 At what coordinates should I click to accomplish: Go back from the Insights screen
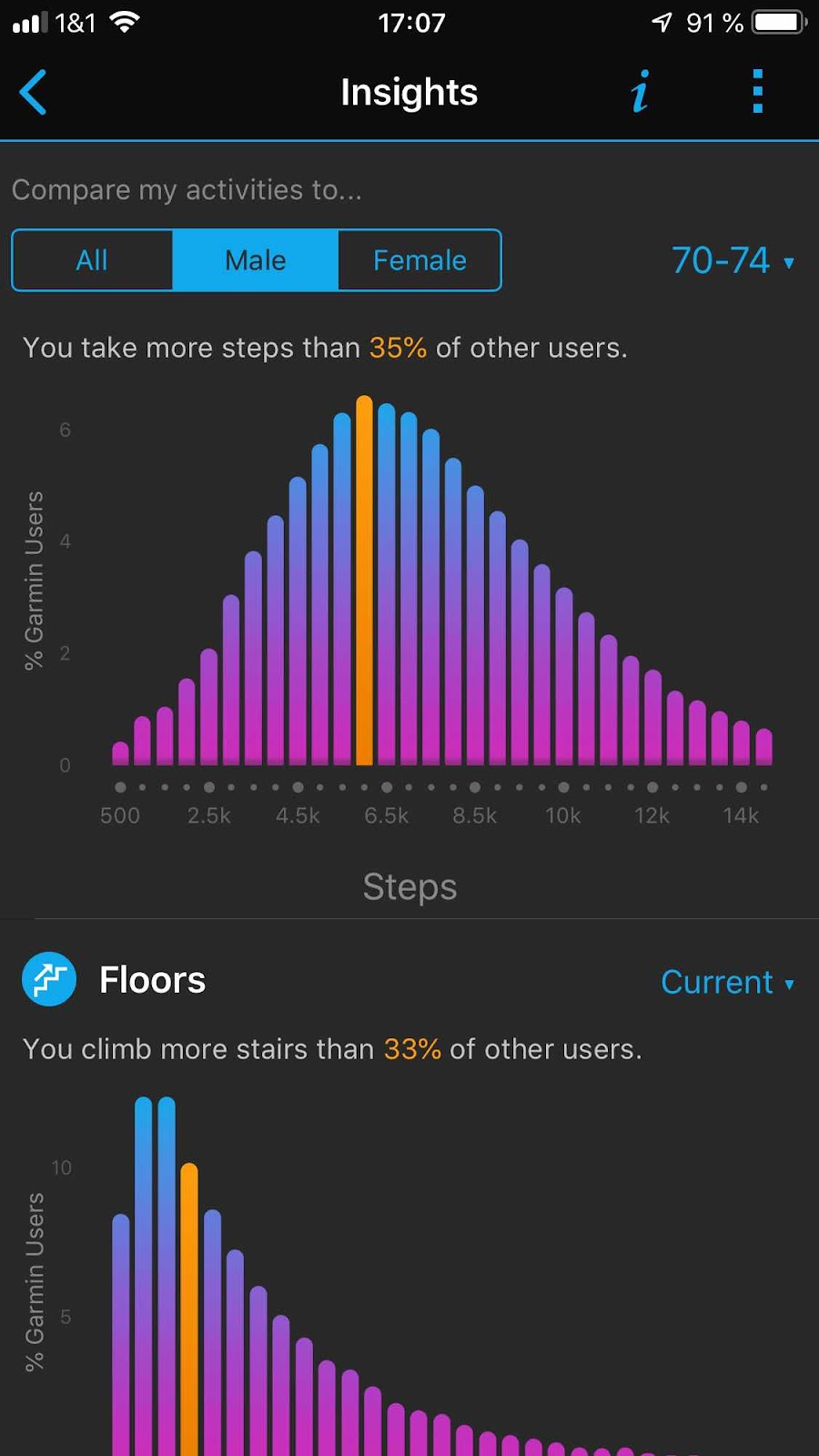click(34, 93)
